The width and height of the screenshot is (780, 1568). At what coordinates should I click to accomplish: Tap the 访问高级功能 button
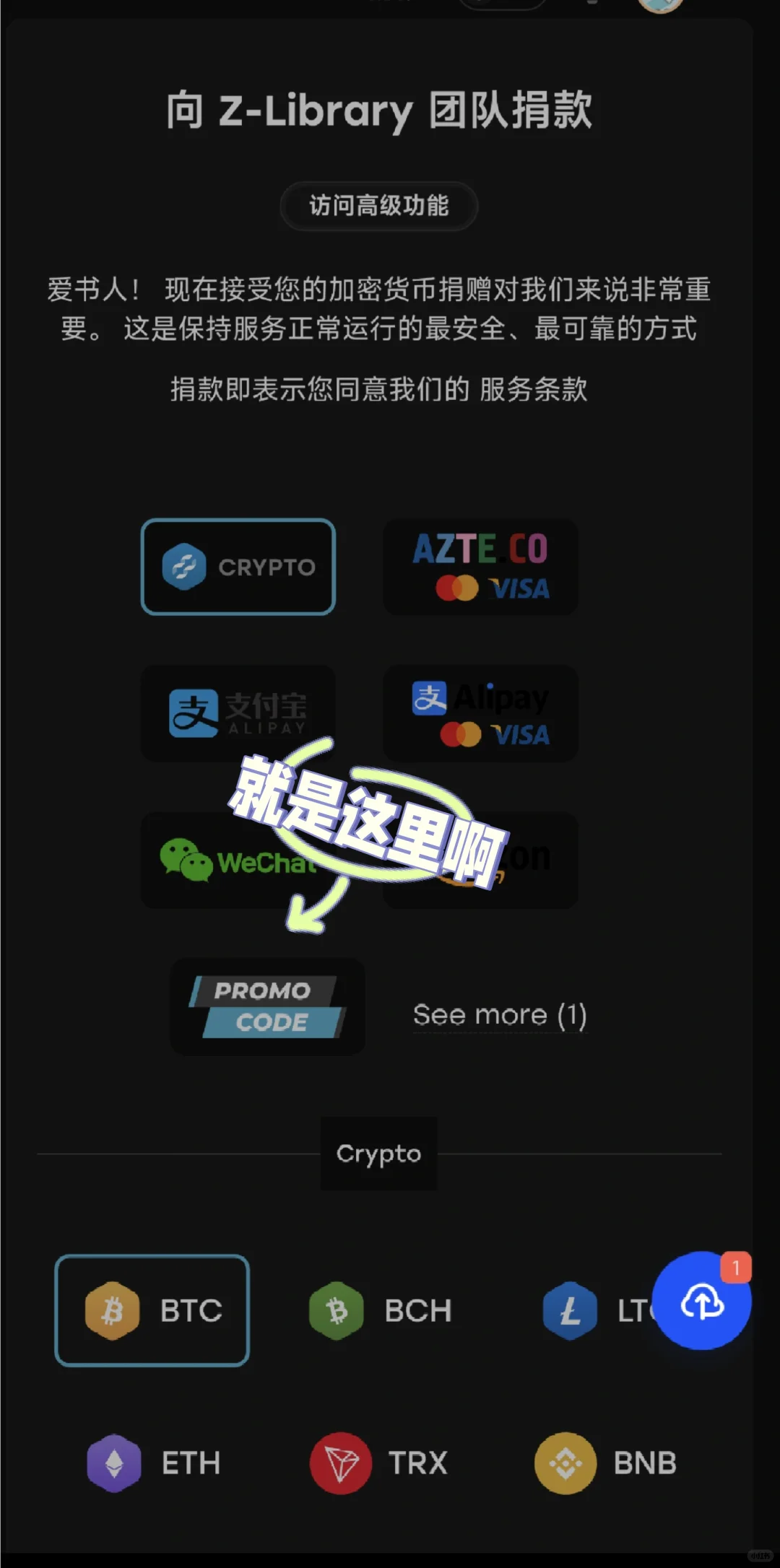point(379,206)
